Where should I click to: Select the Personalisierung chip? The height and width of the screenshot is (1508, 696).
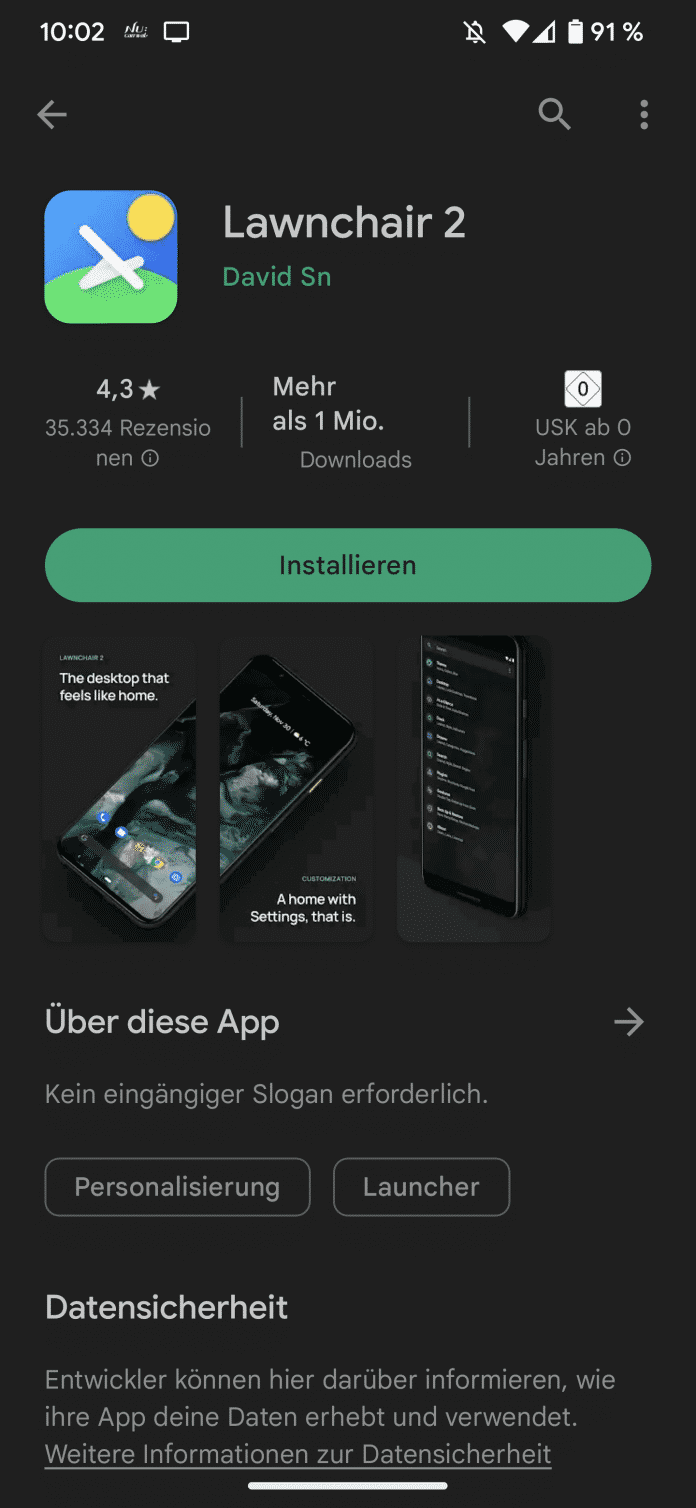[177, 1187]
